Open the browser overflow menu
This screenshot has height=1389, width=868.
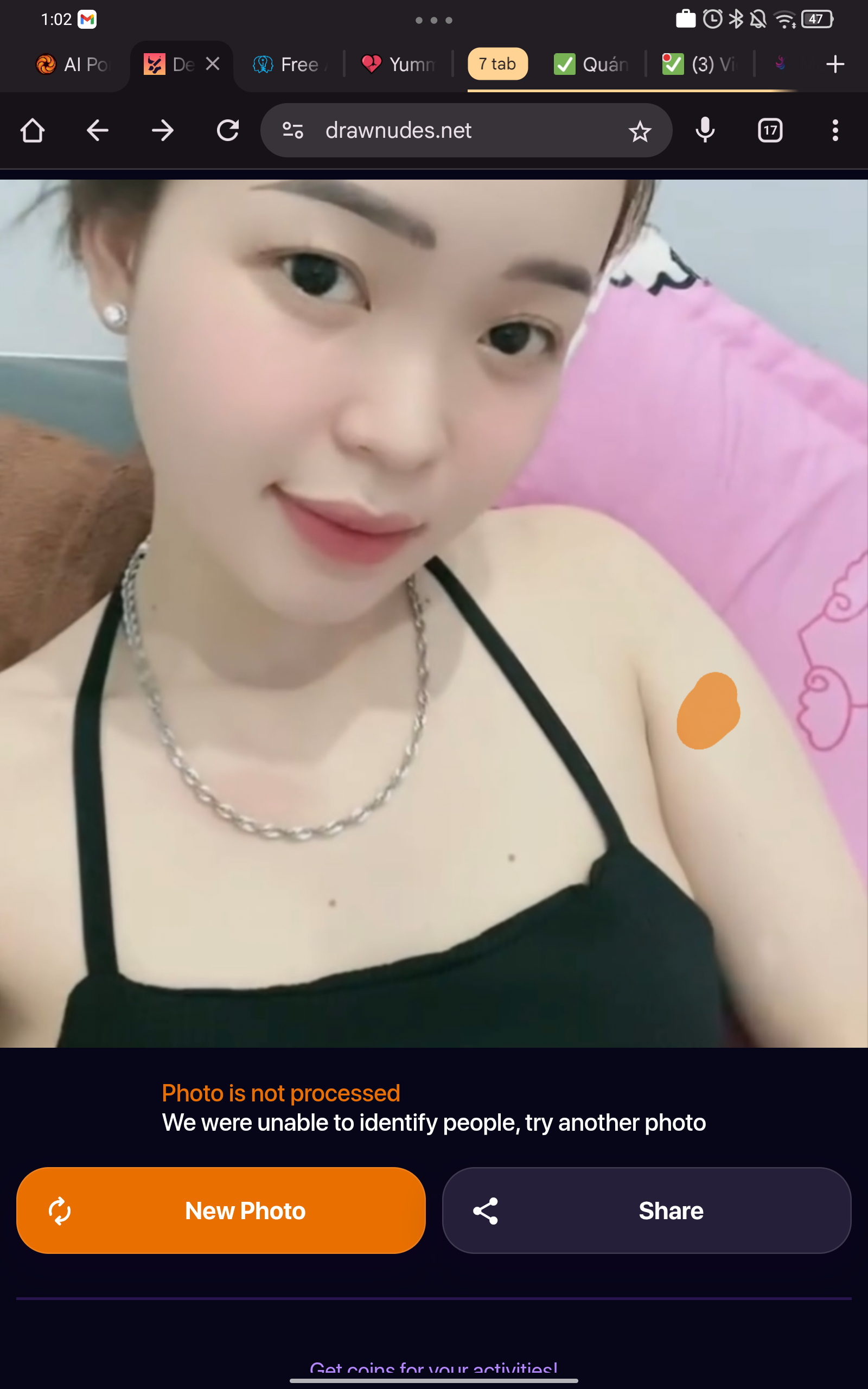[835, 131]
